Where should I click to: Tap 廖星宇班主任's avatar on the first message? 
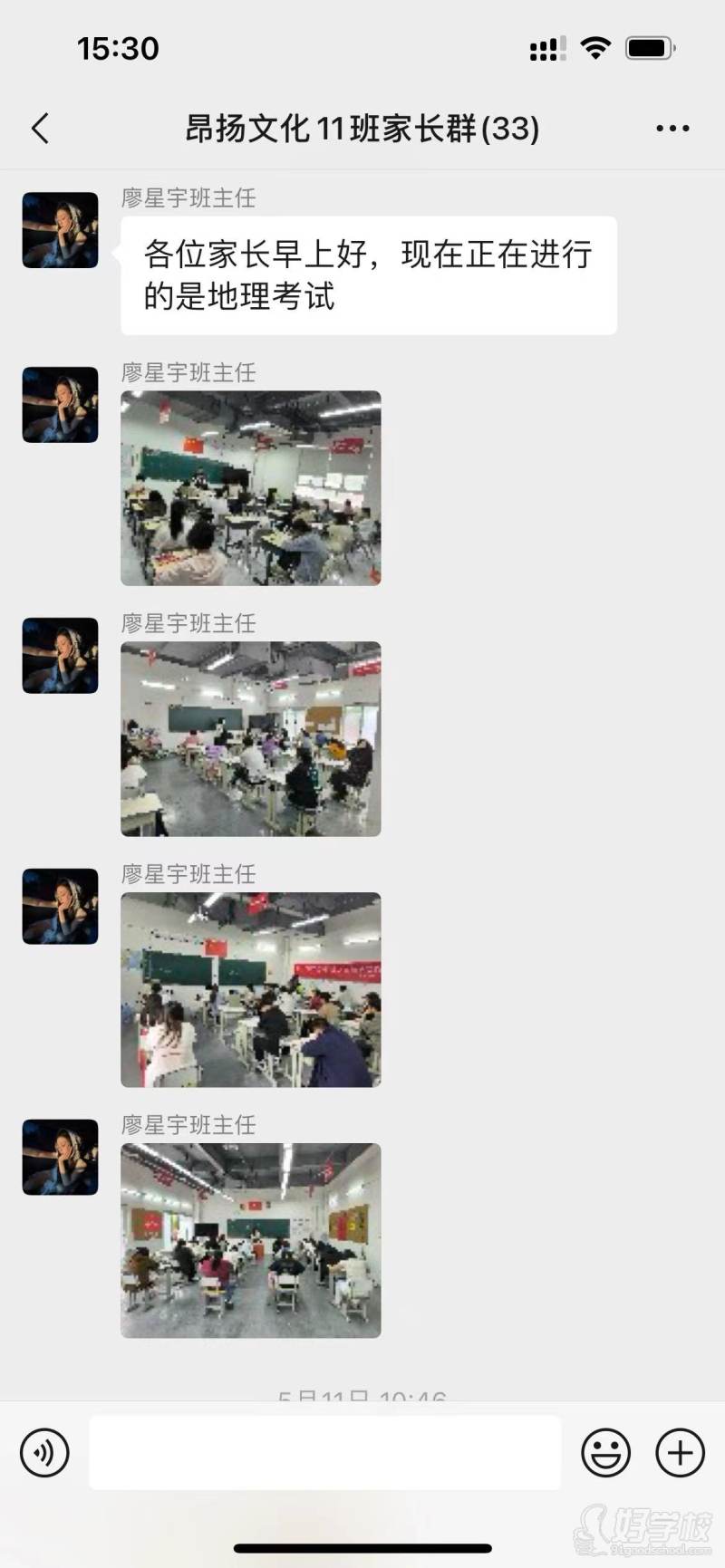60,230
